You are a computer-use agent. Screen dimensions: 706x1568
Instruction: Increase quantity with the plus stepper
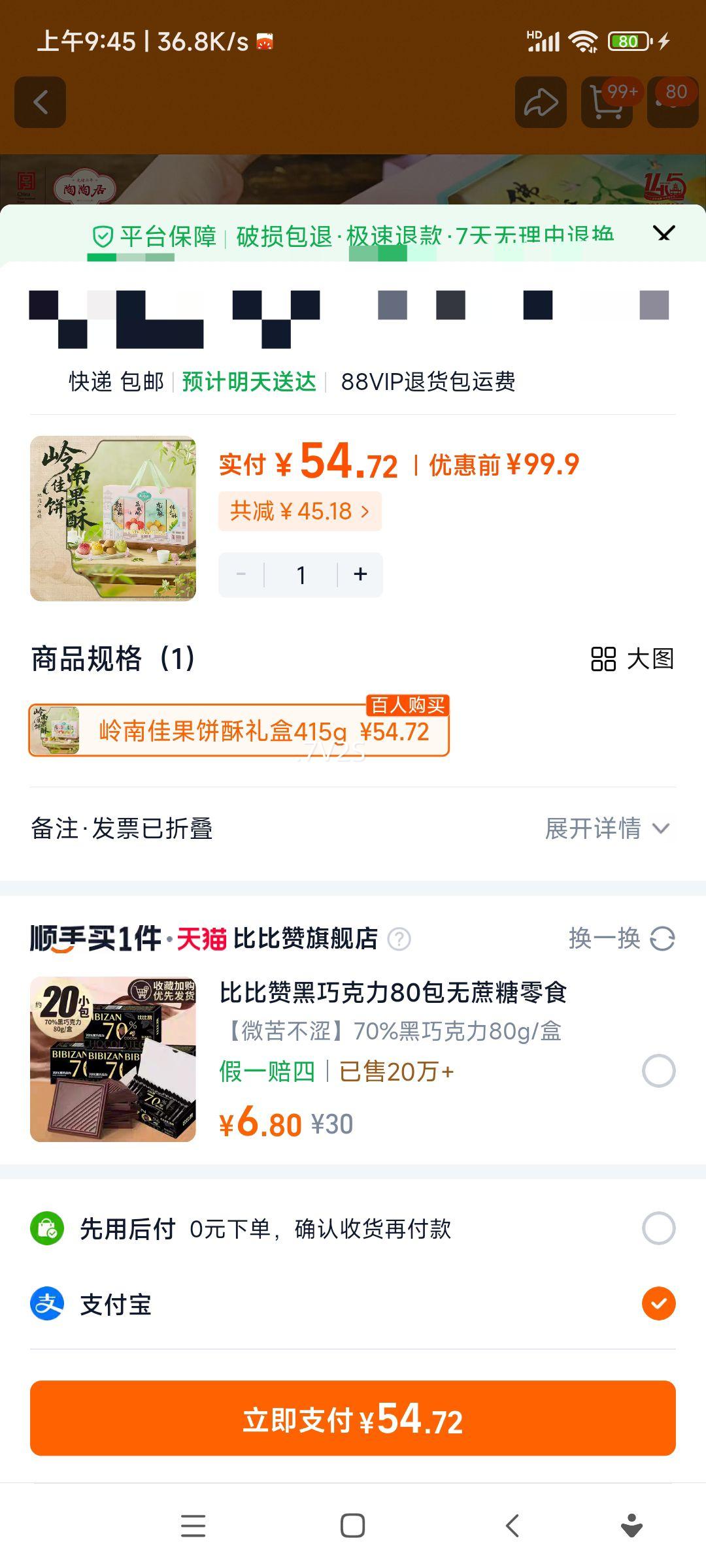point(360,574)
